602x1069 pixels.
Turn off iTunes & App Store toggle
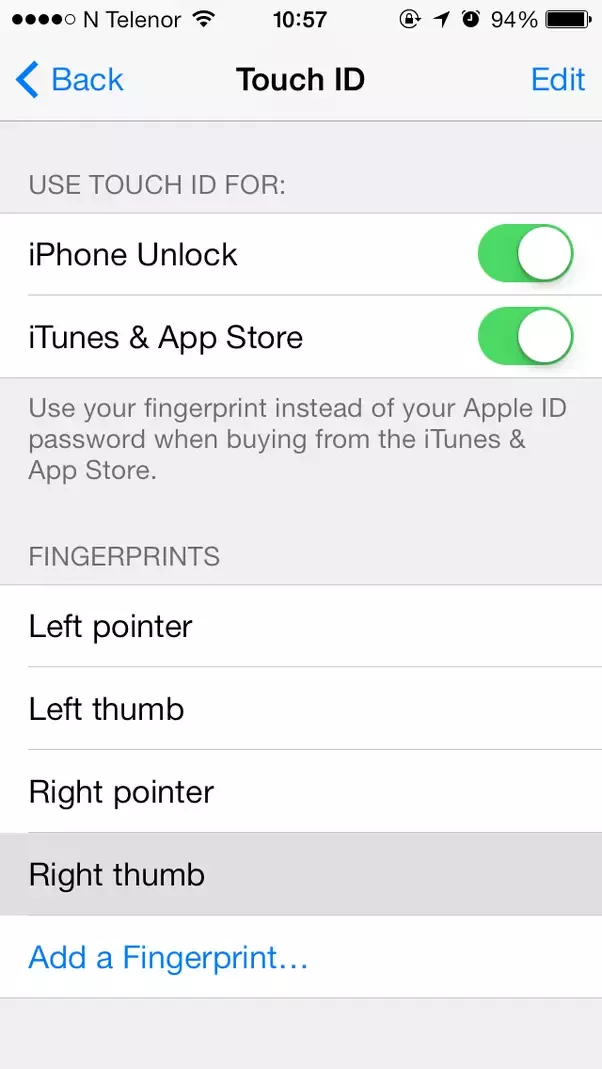pos(525,337)
